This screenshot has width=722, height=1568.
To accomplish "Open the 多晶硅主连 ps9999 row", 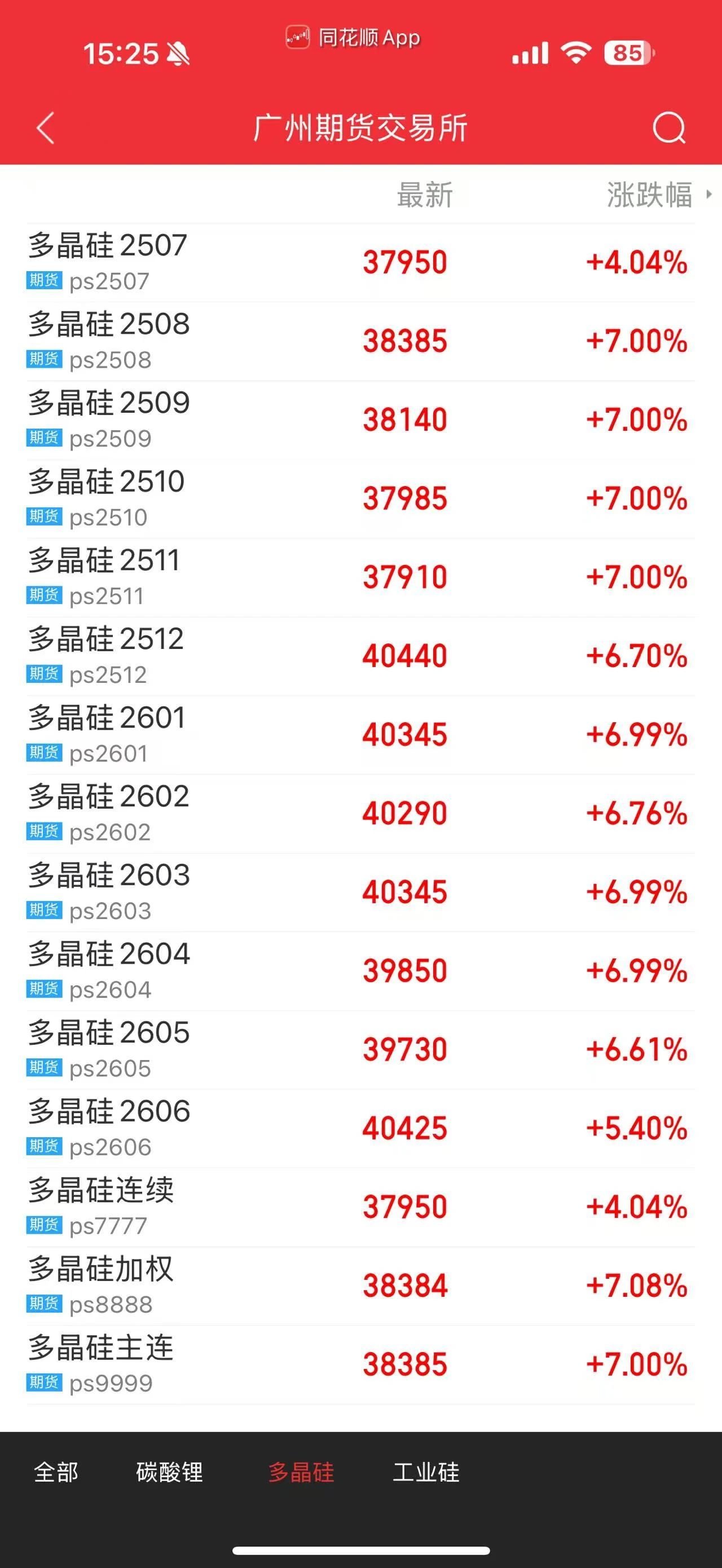I will 360,1364.
